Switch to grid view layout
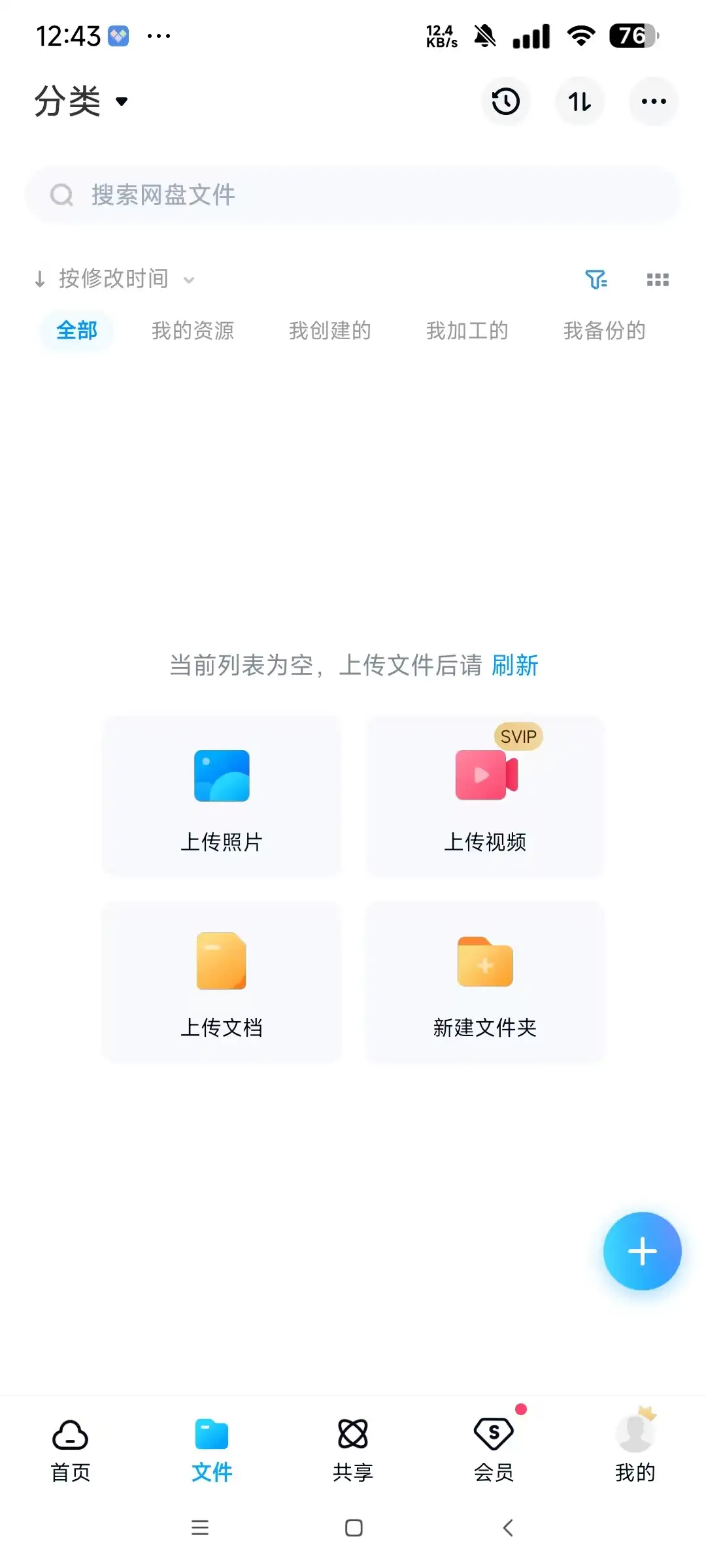The height and width of the screenshot is (1568, 706). coord(657,278)
